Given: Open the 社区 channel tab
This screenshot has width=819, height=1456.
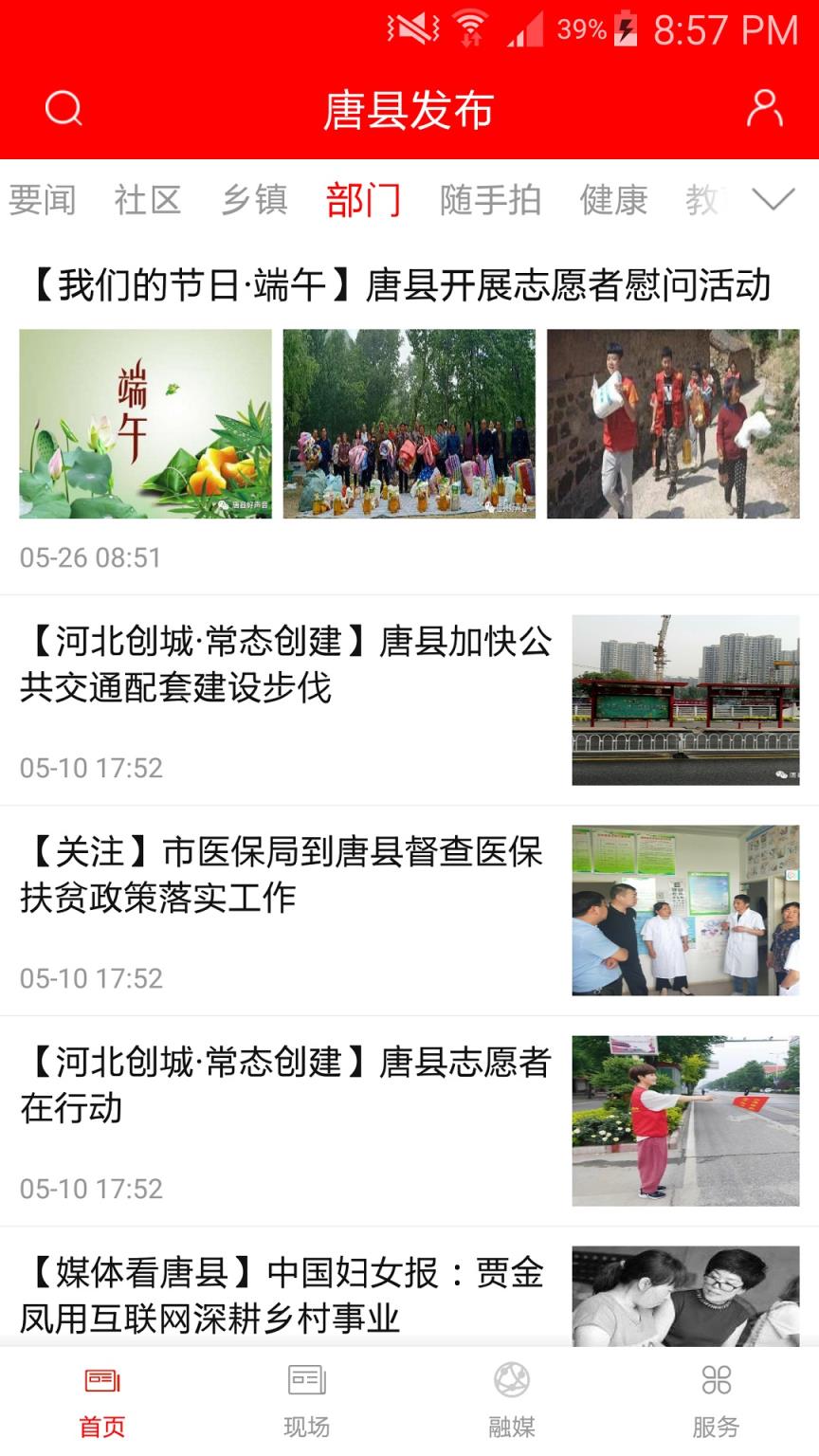Looking at the screenshot, I should point(146,199).
